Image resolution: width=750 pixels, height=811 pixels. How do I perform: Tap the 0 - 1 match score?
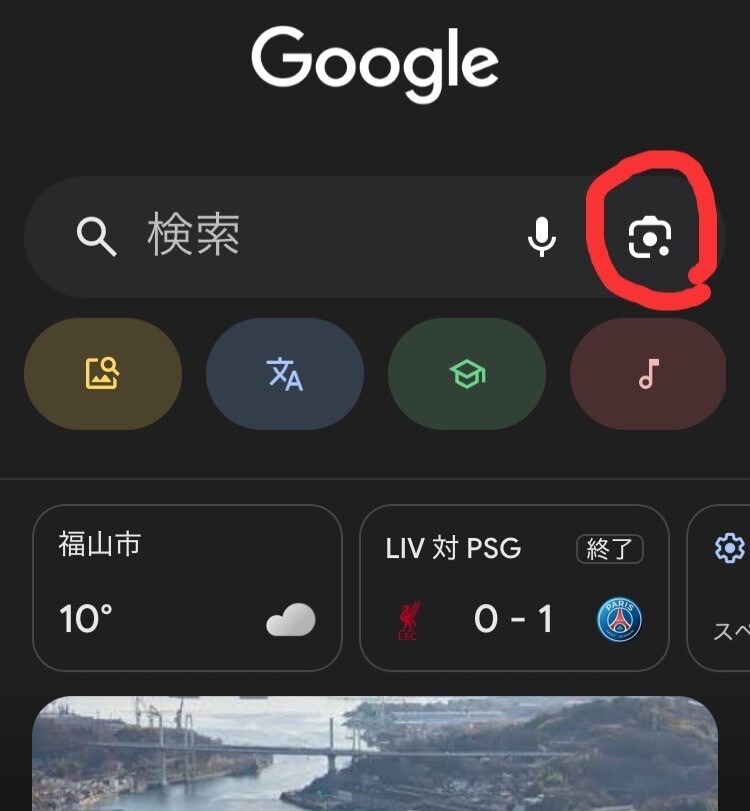[x=515, y=619]
